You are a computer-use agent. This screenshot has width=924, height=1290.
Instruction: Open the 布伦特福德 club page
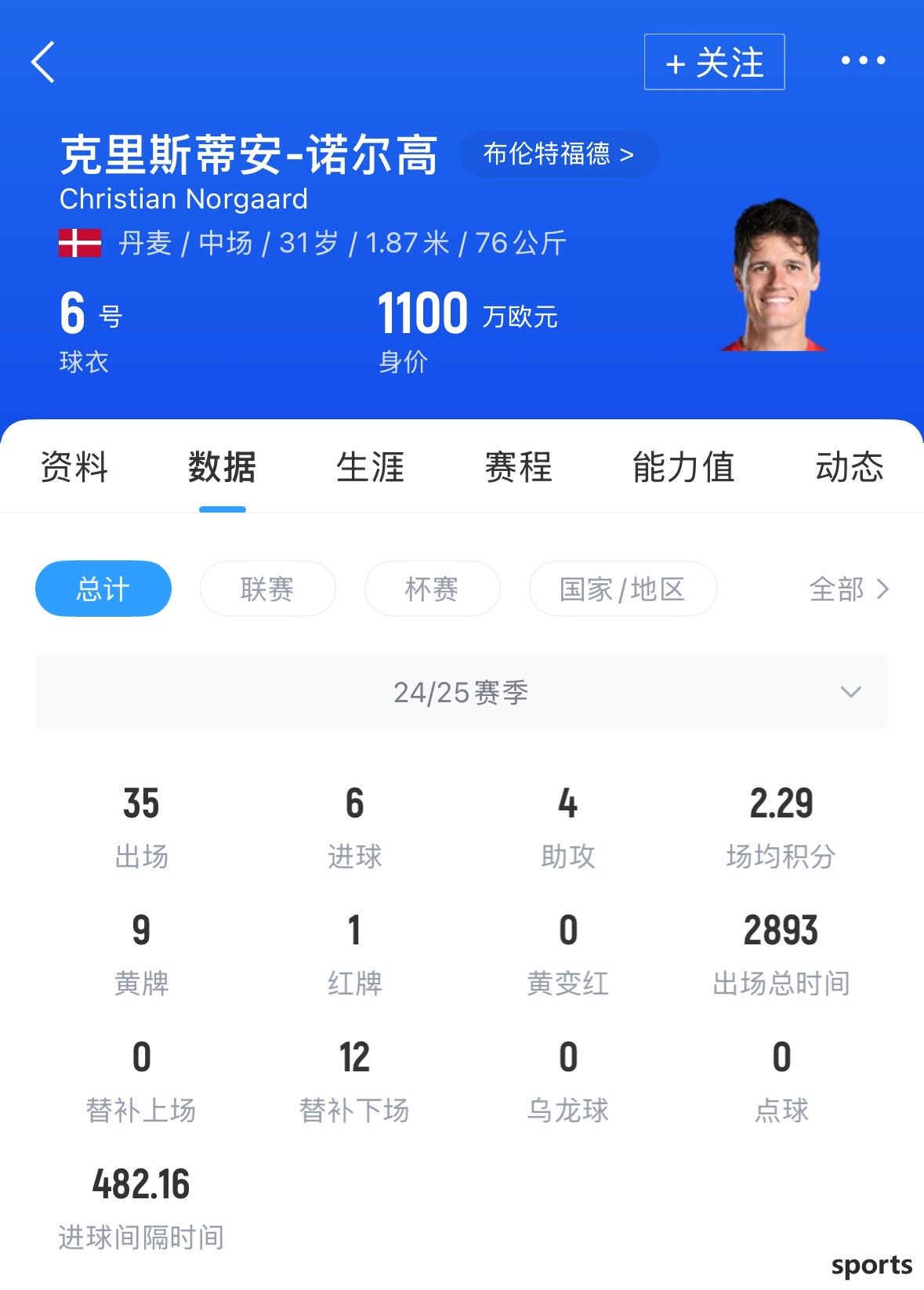pos(558,154)
